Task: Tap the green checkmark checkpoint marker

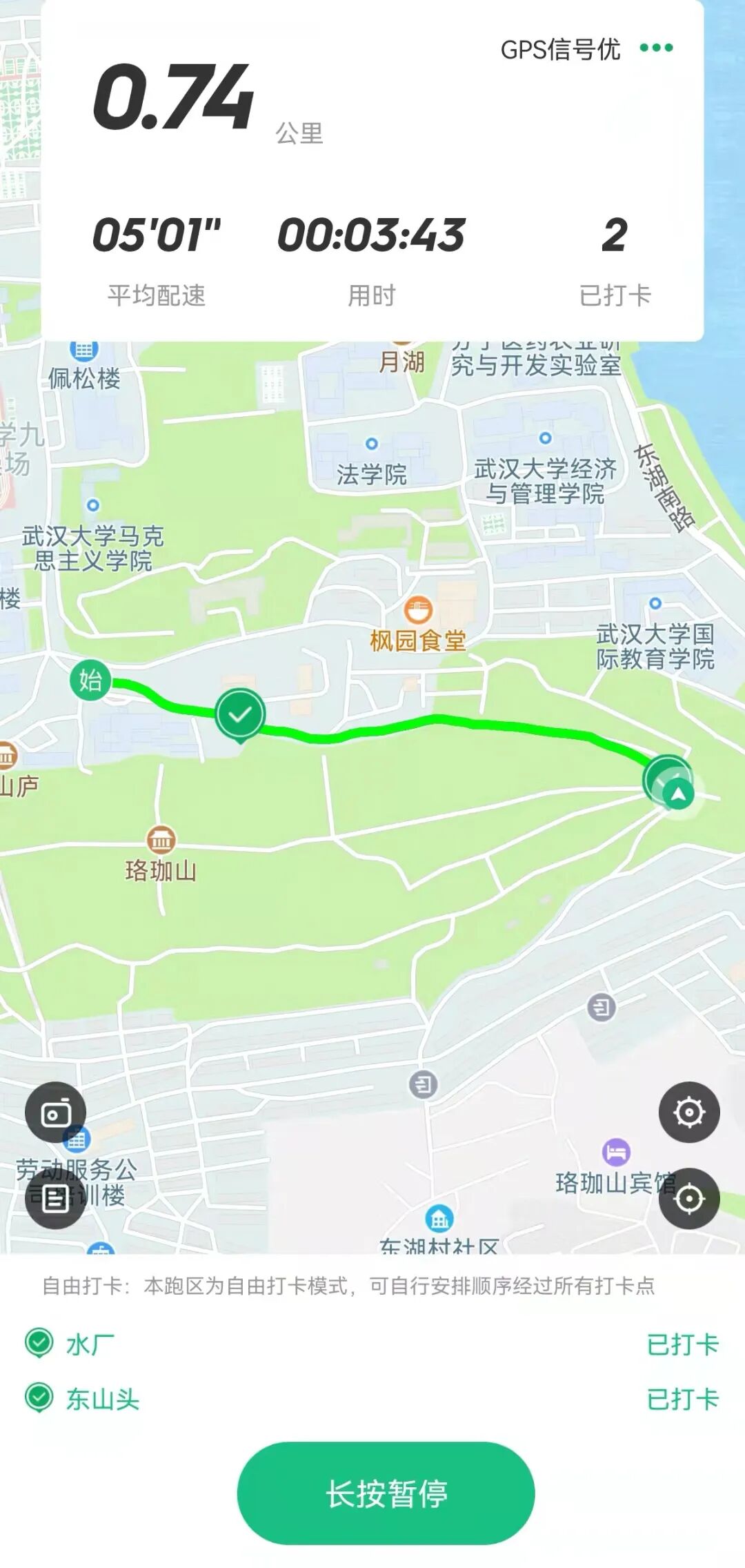Action: [x=239, y=715]
